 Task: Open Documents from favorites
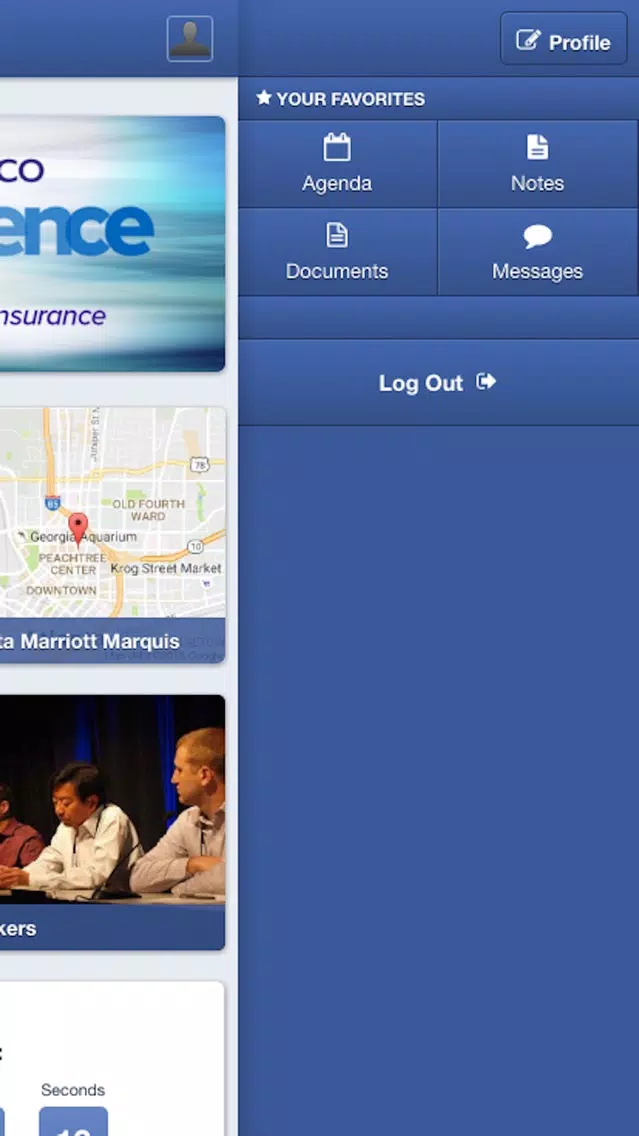337,252
